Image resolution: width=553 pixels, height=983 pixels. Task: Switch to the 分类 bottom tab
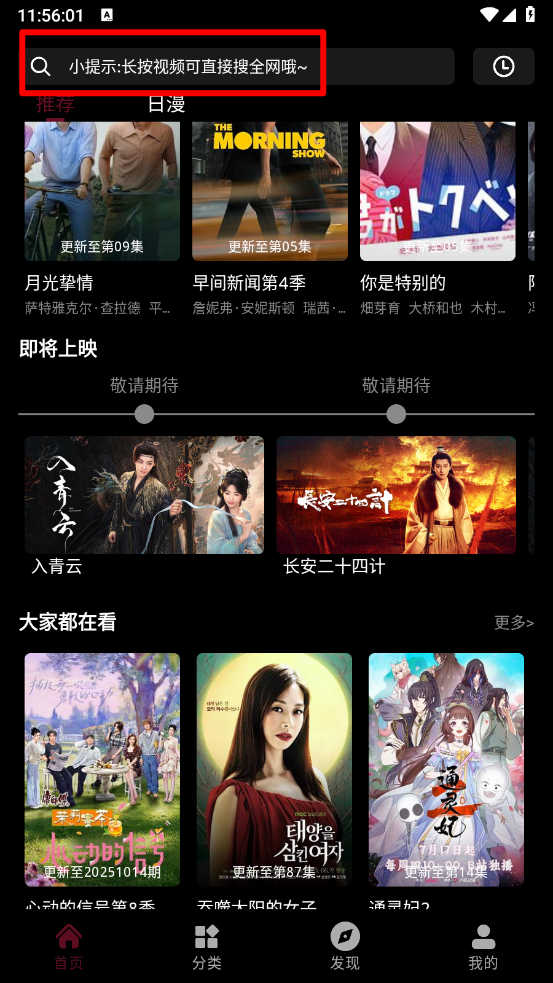tap(207, 947)
